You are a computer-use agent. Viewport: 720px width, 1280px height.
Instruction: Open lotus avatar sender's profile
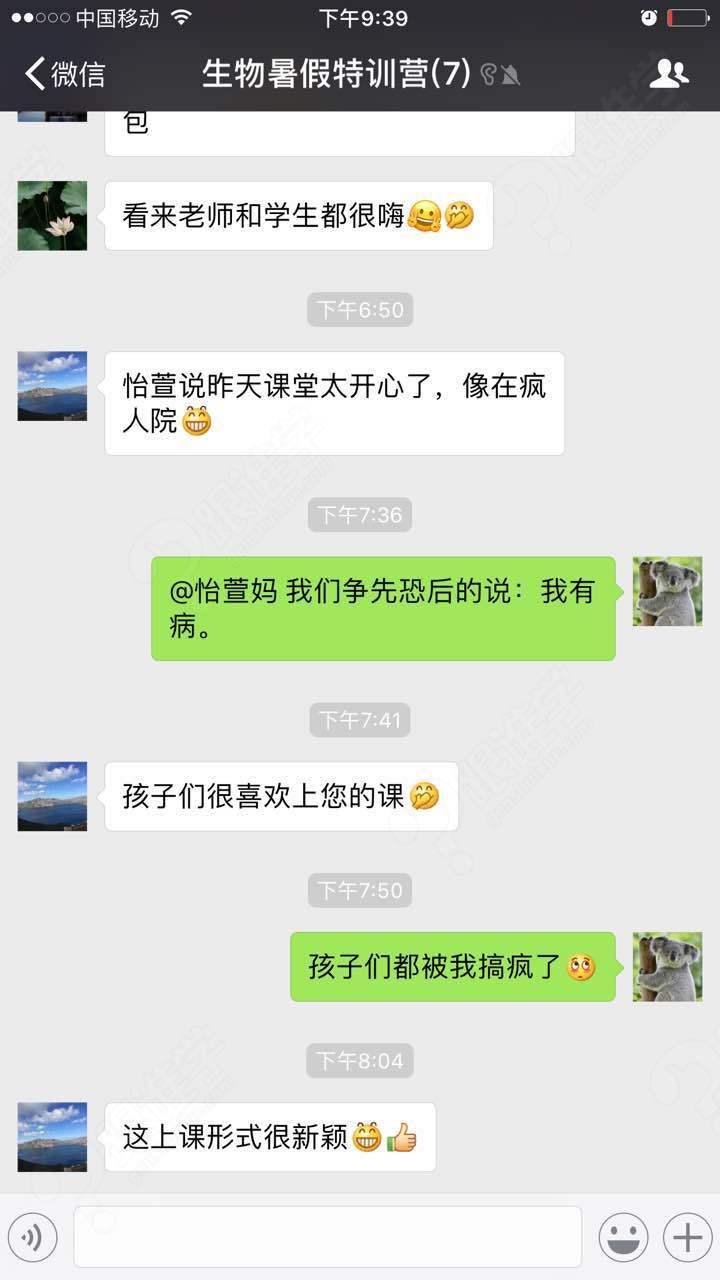tap(52, 215)
